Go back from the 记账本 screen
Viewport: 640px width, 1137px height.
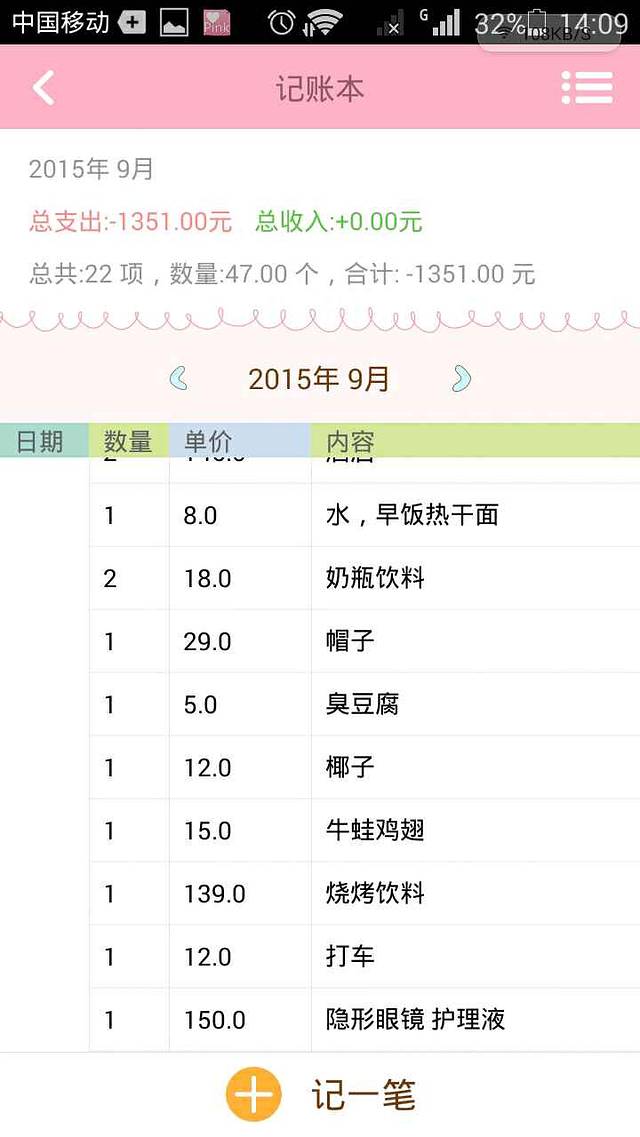pos(43,88)
